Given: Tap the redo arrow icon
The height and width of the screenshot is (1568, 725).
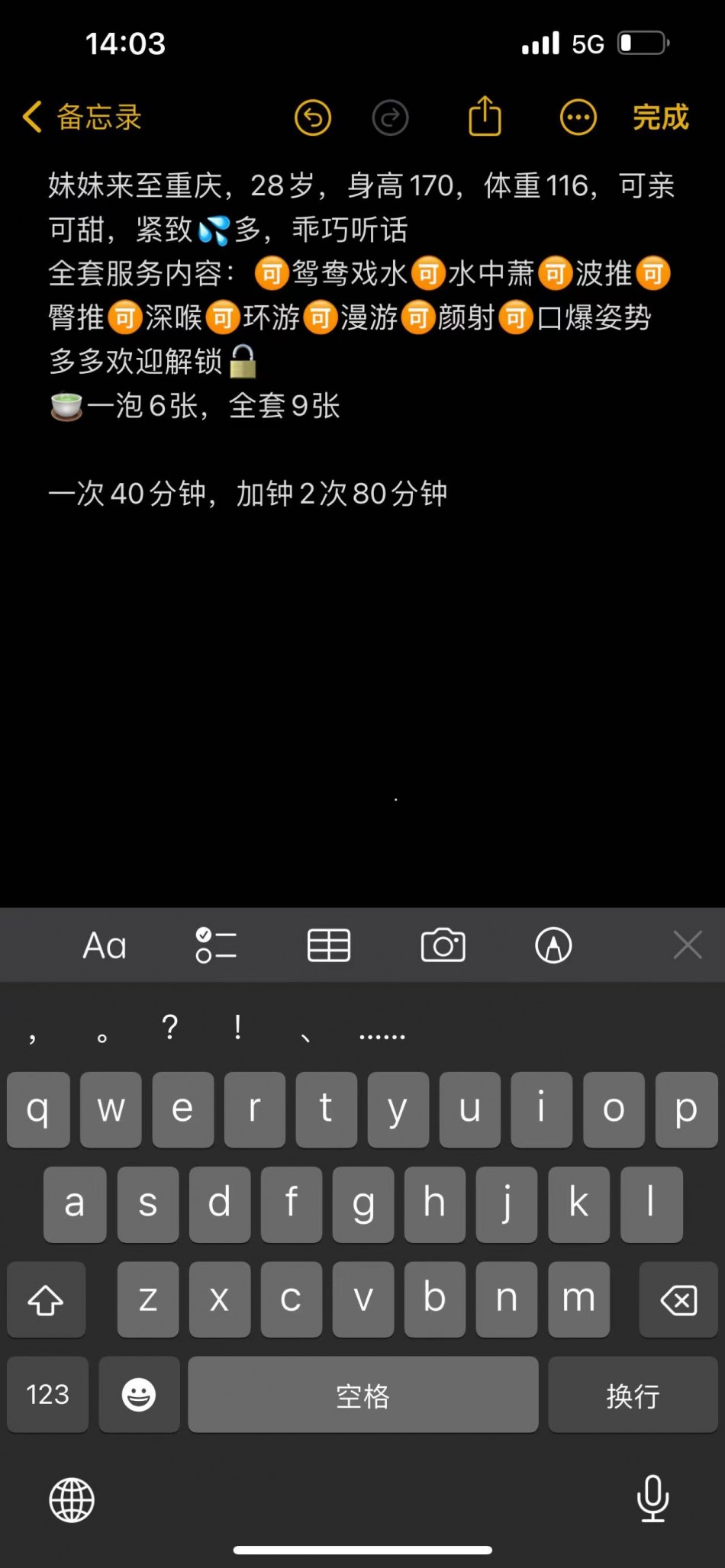Looking at the screenshot, I should tap(390, 118).
